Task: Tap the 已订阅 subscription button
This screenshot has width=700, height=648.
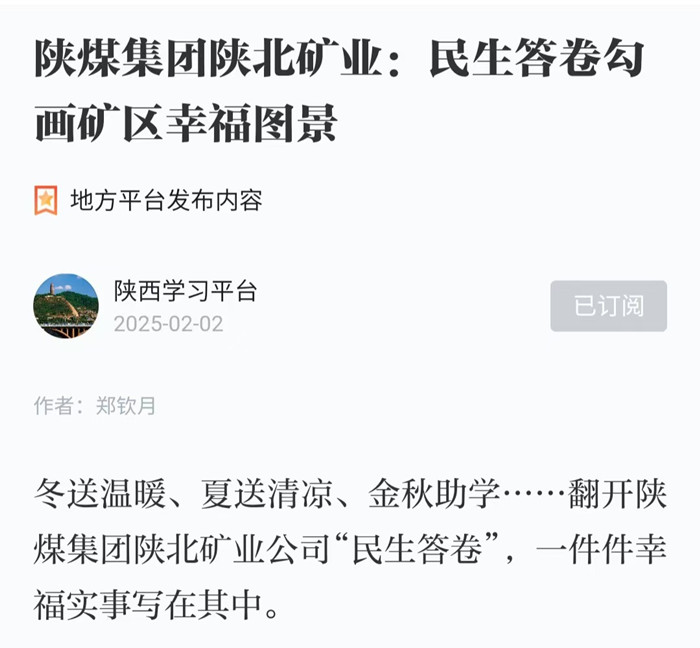Action: click(x=608, y=306)
